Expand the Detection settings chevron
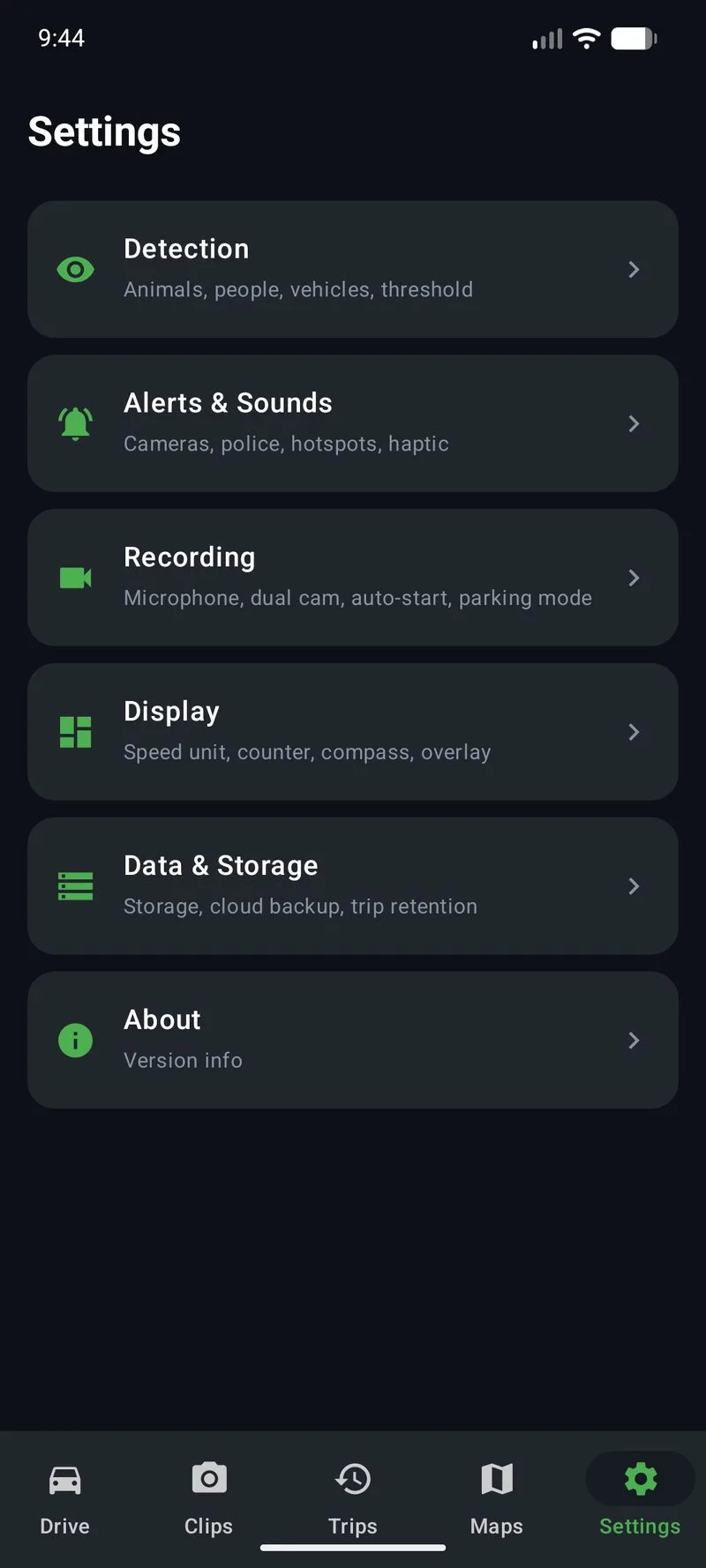Viewport: 706px width, 1568px height. [633, 270]
